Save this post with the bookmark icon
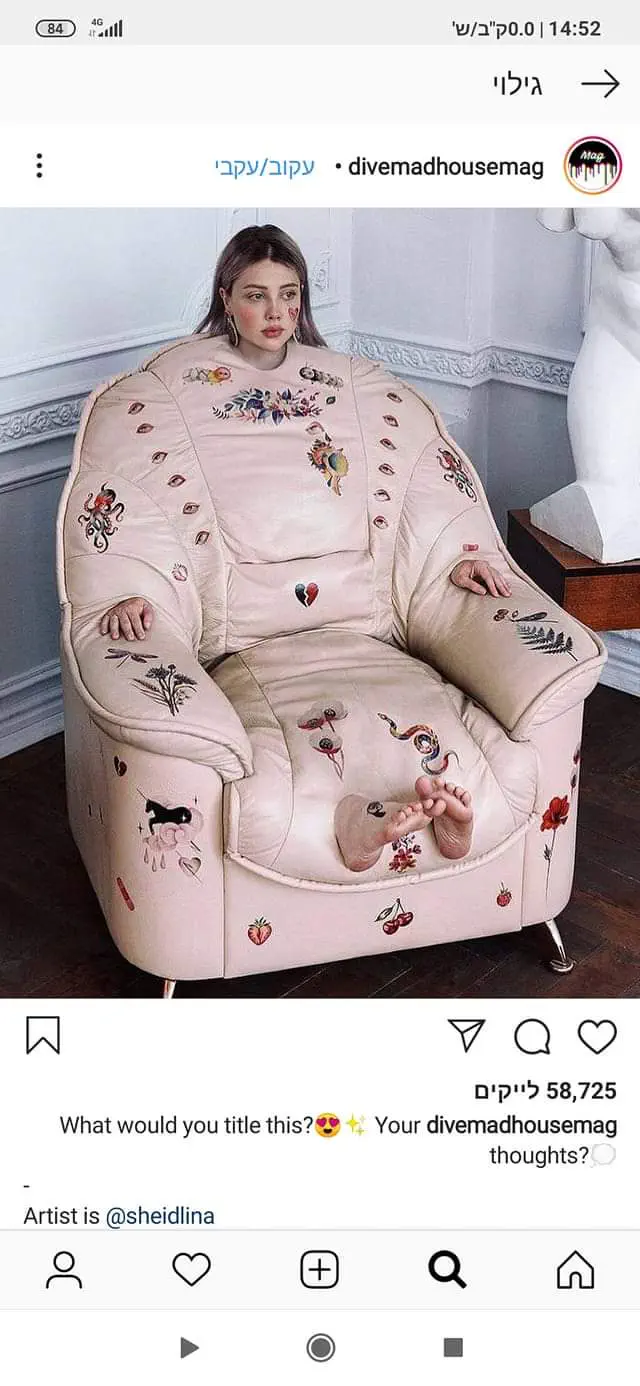The image size is (640, 1386). [43, 1036]
